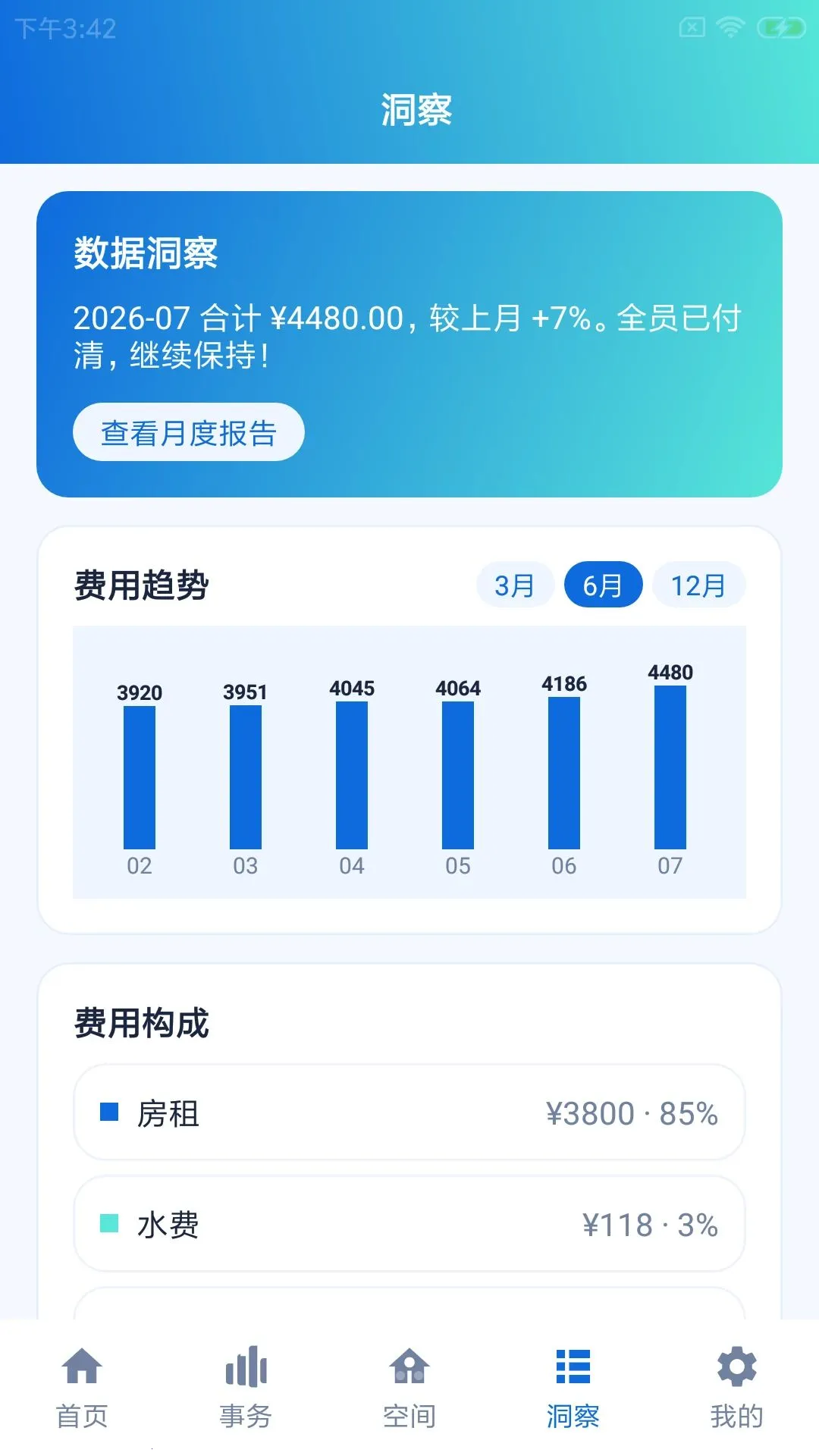This screenshot has width=819, height=1456.
Task: Open the 房租 expense row
Action: tap(409, 1112)
